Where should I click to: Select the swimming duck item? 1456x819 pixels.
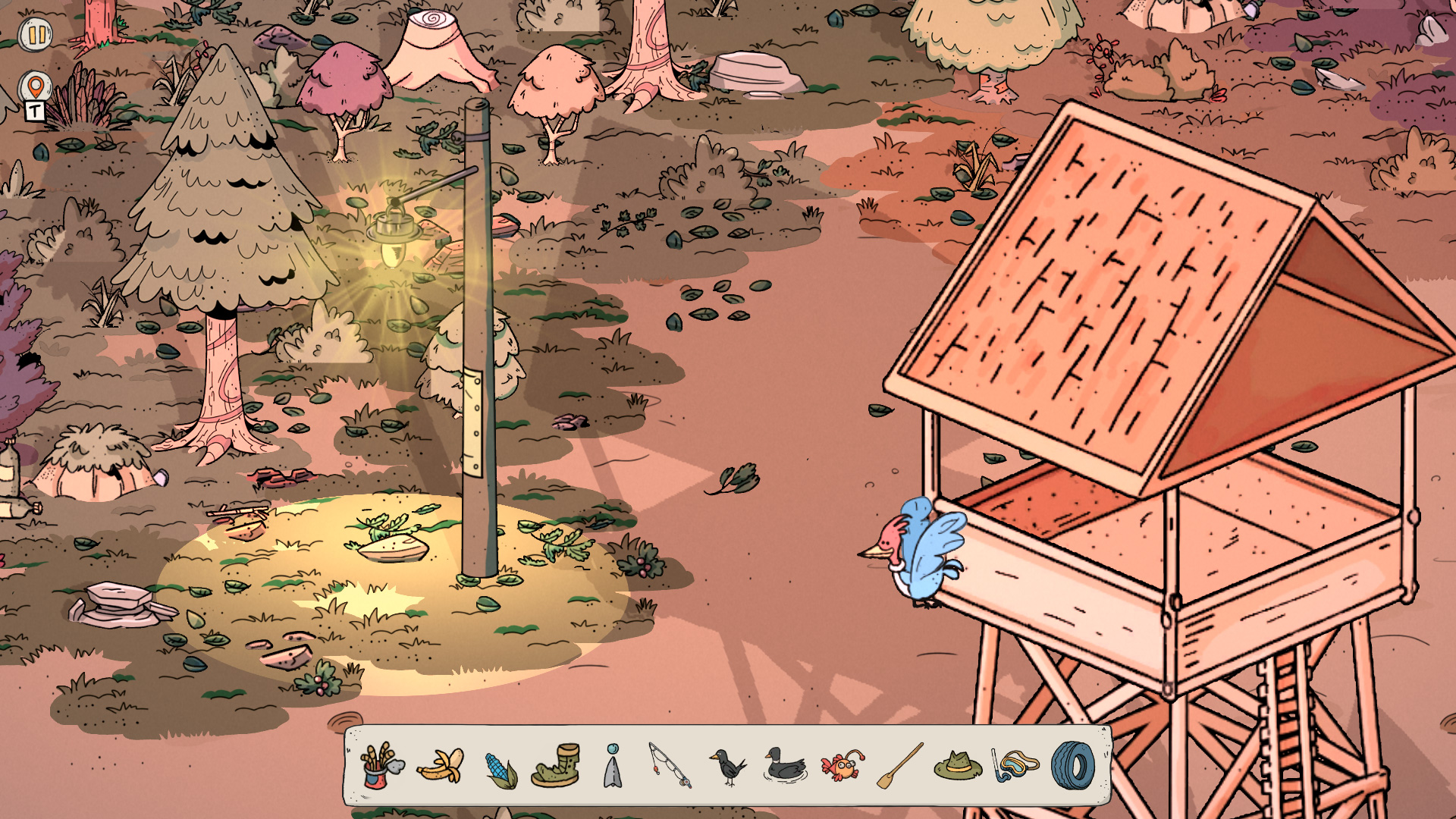coord(785,766)
